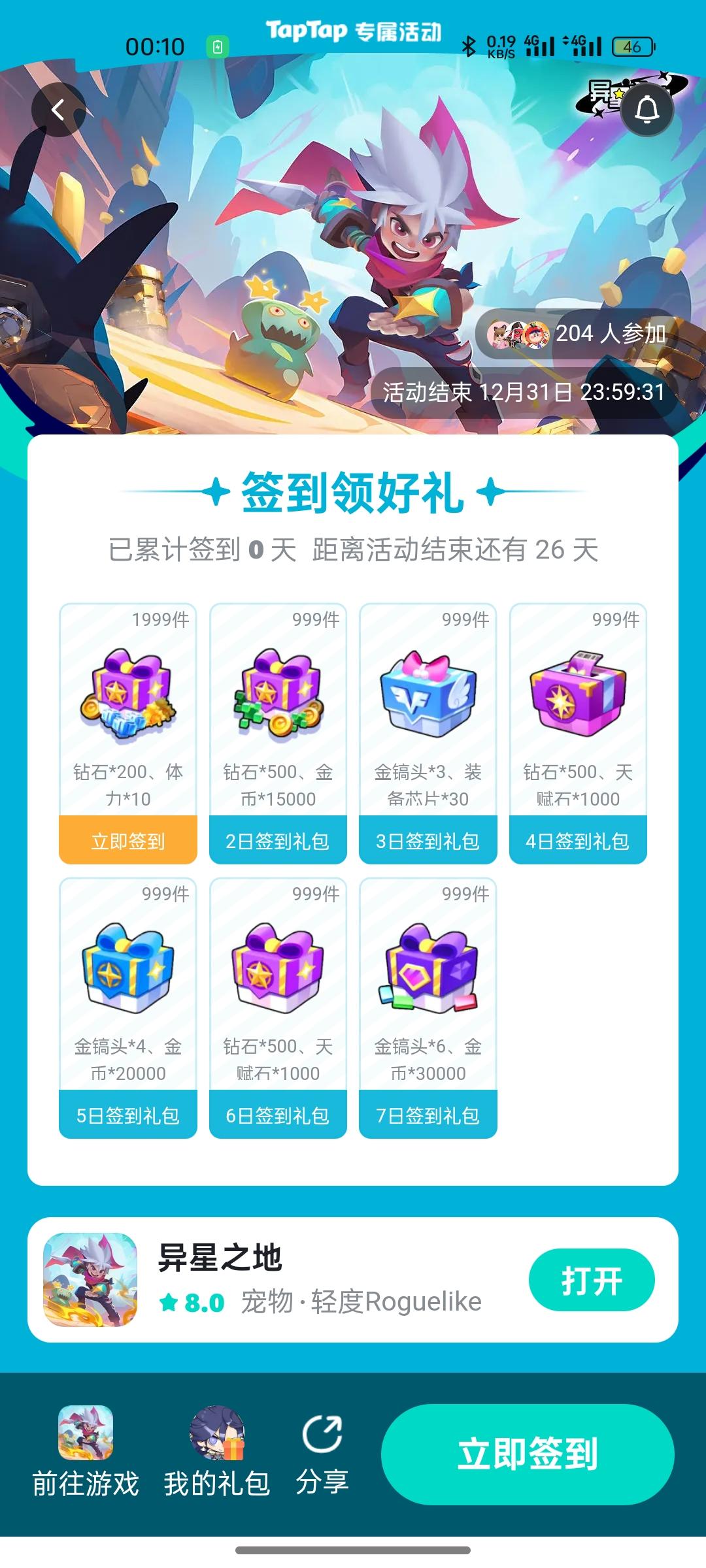Screen dimensions: 706x1568
Task: Tap the back arrow in the banner
Action: [x=58, y=109]
